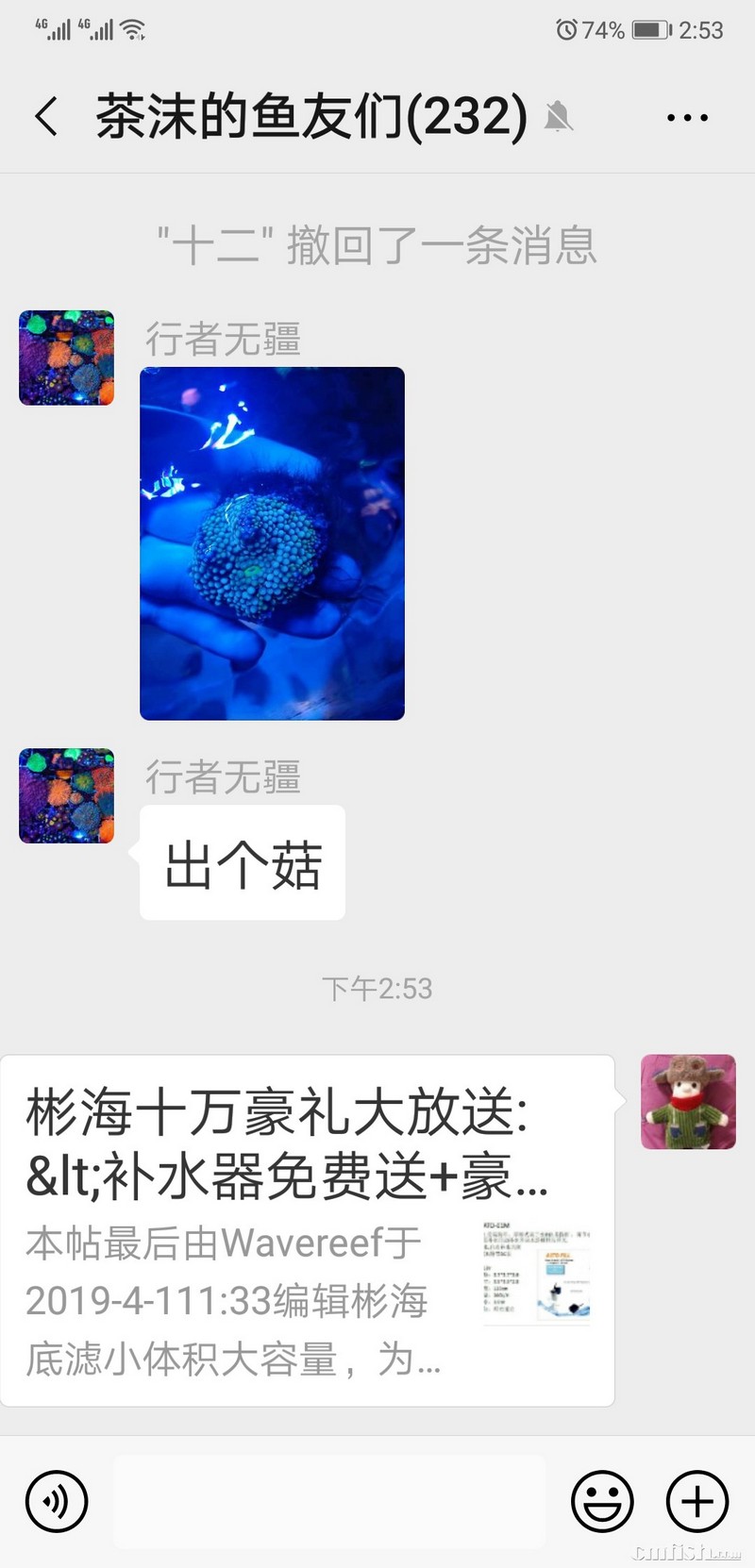Open the chat's three-dot menu
Image resolution: width=755 pixels, height=1568 pixels.
(x=687, y=118)
